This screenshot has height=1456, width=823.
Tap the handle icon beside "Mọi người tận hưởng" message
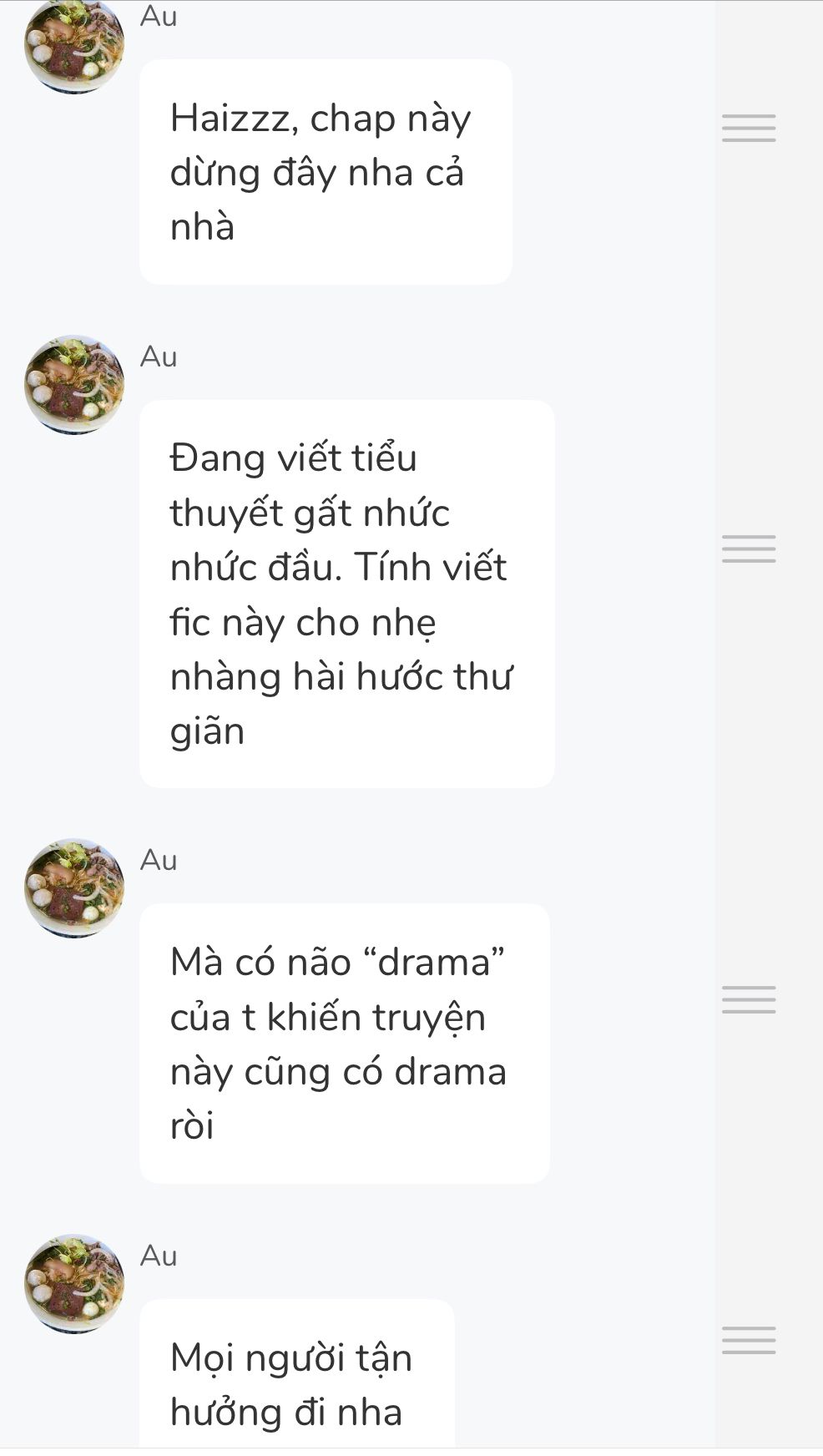749,1340
